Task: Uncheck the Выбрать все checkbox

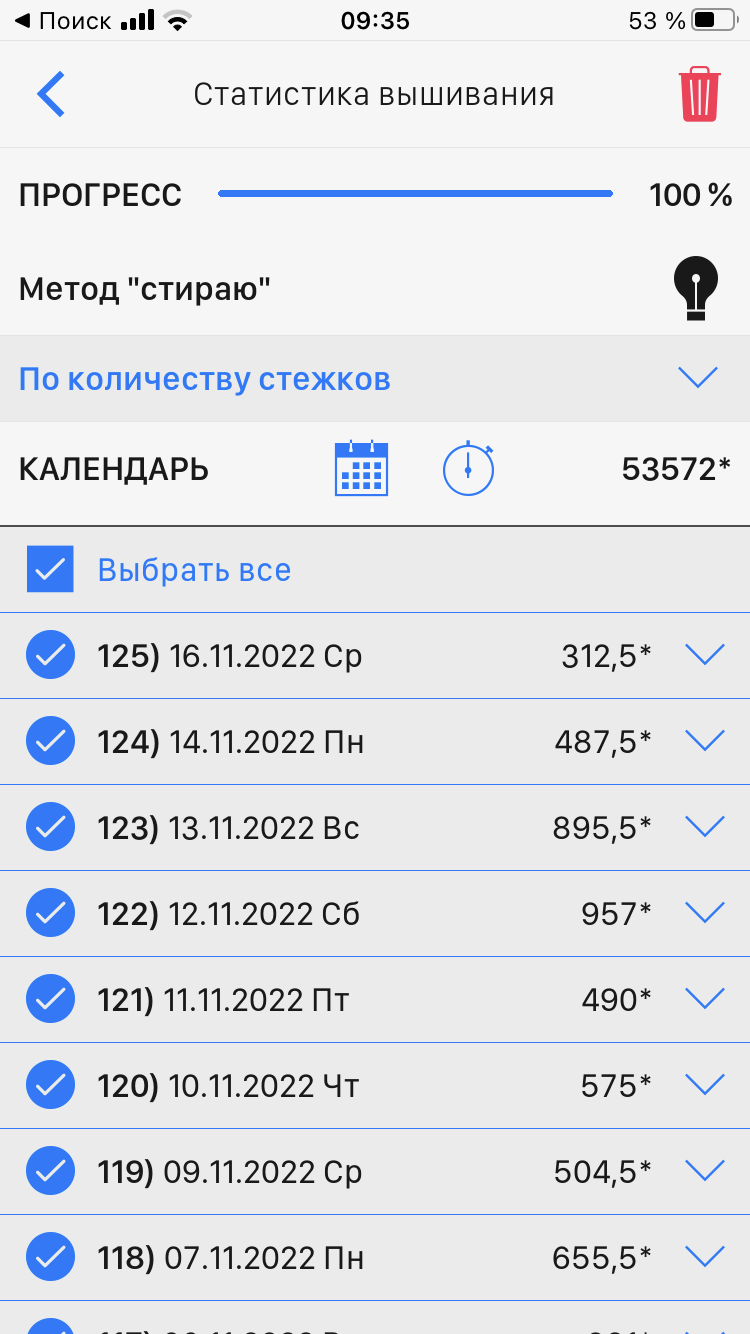Action: pyautogui.click(x=50, y=570)
